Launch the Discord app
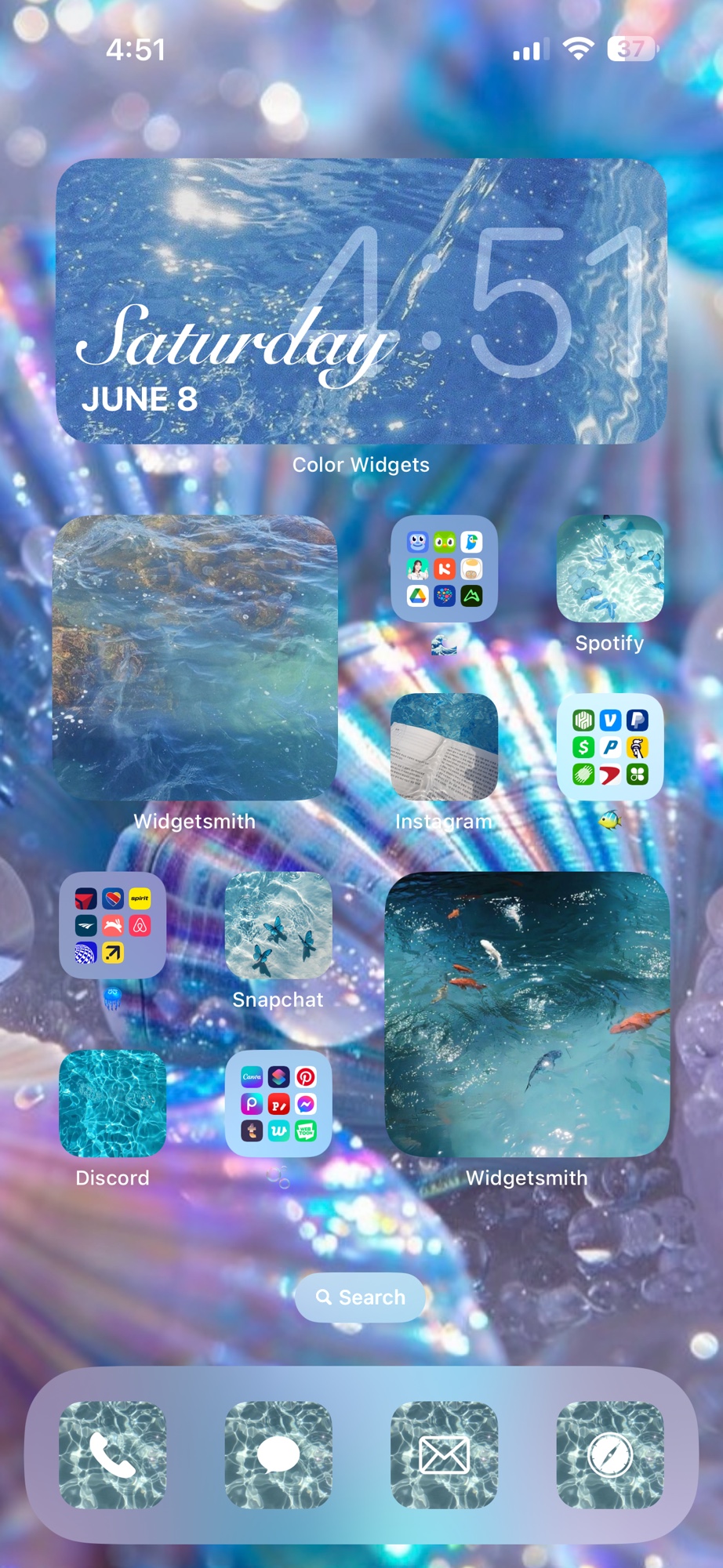 113,1103
